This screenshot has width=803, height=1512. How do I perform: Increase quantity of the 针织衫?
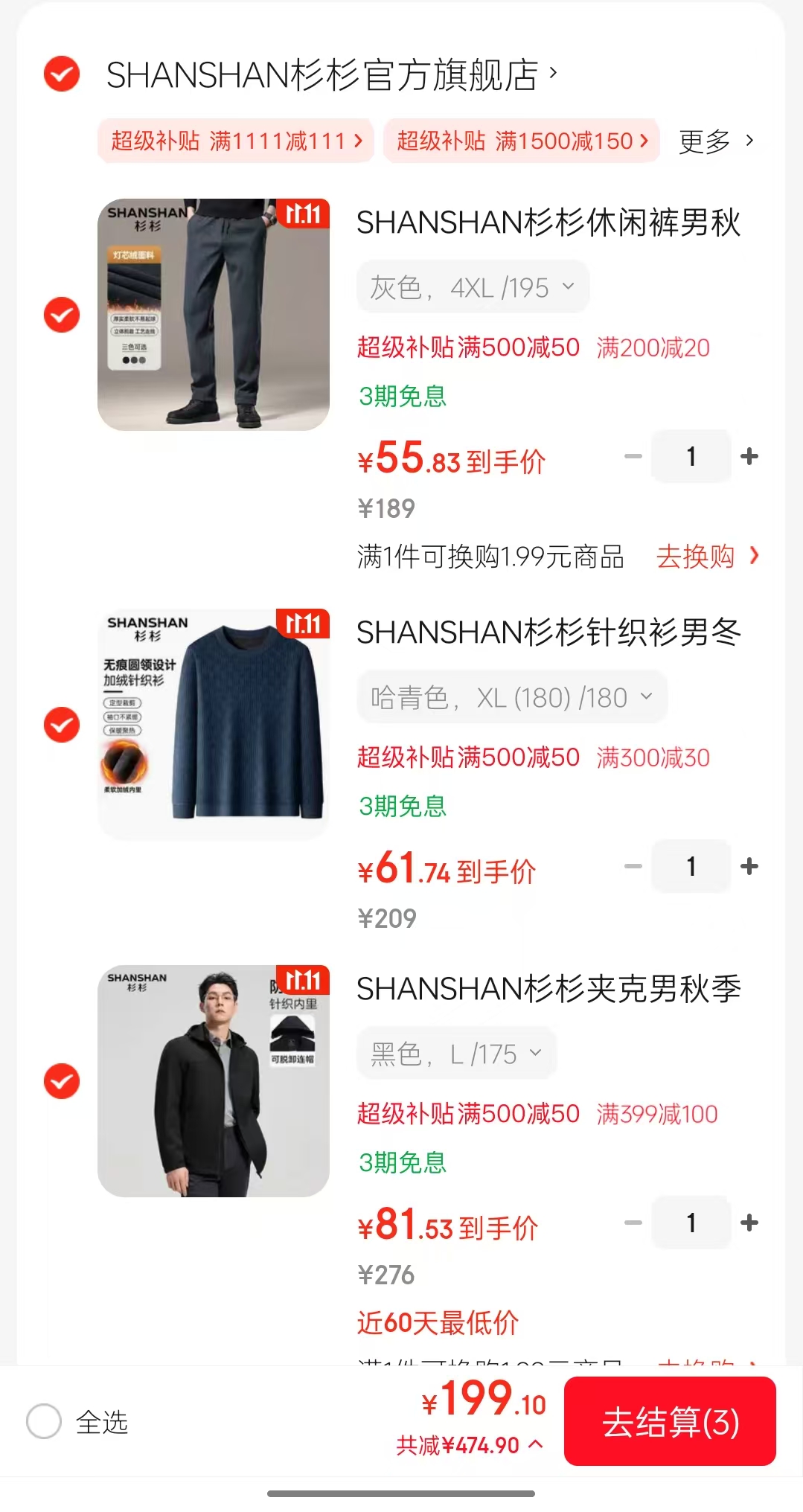point(749,866)
